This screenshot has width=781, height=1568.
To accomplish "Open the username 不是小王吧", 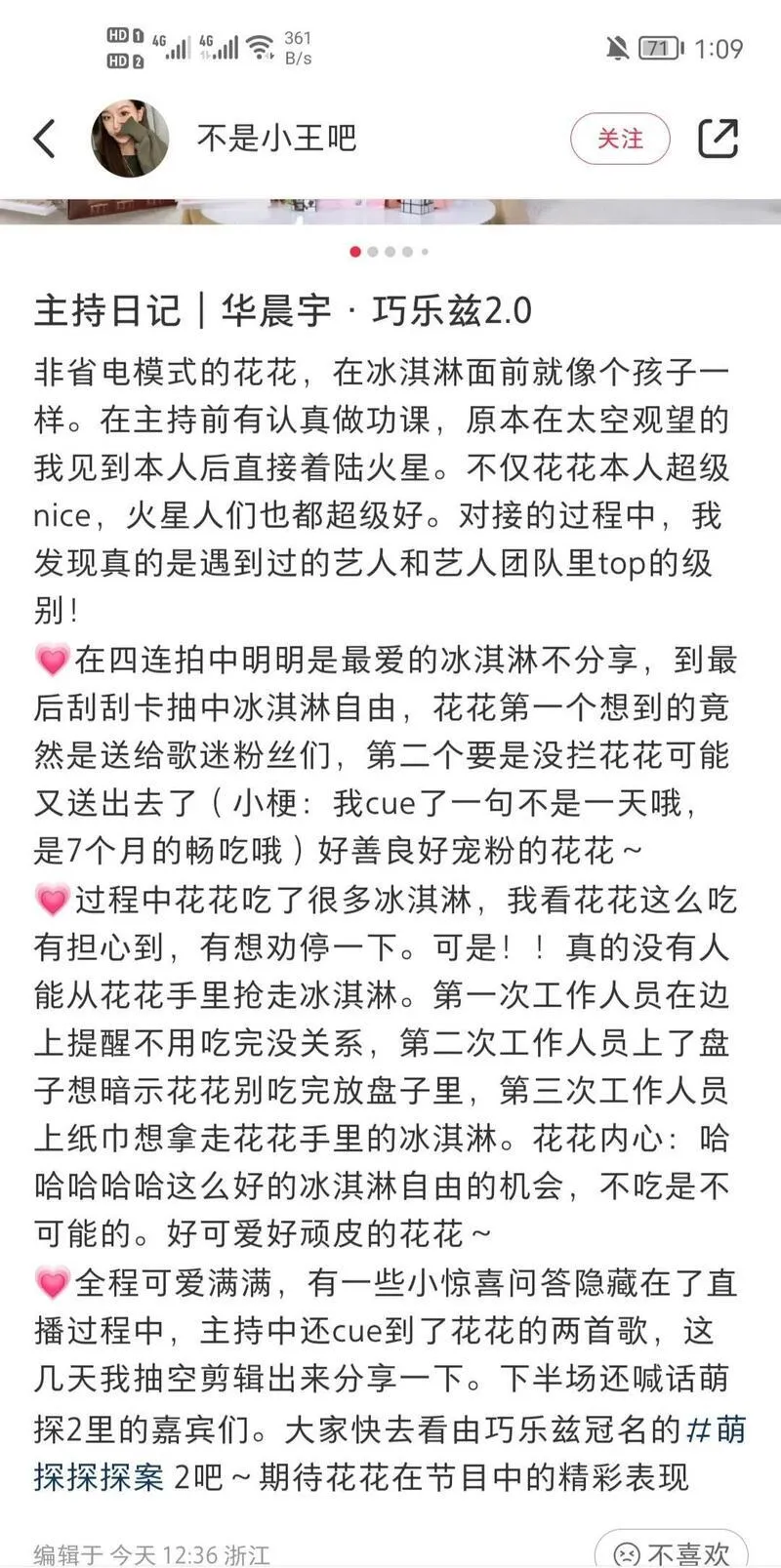I will [276, 139].
